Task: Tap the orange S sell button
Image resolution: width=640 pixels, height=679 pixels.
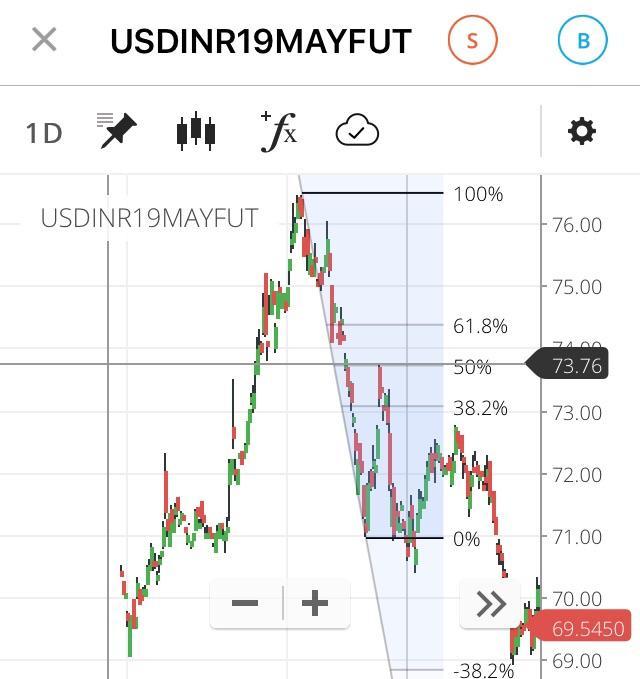Action: point(472,40)
